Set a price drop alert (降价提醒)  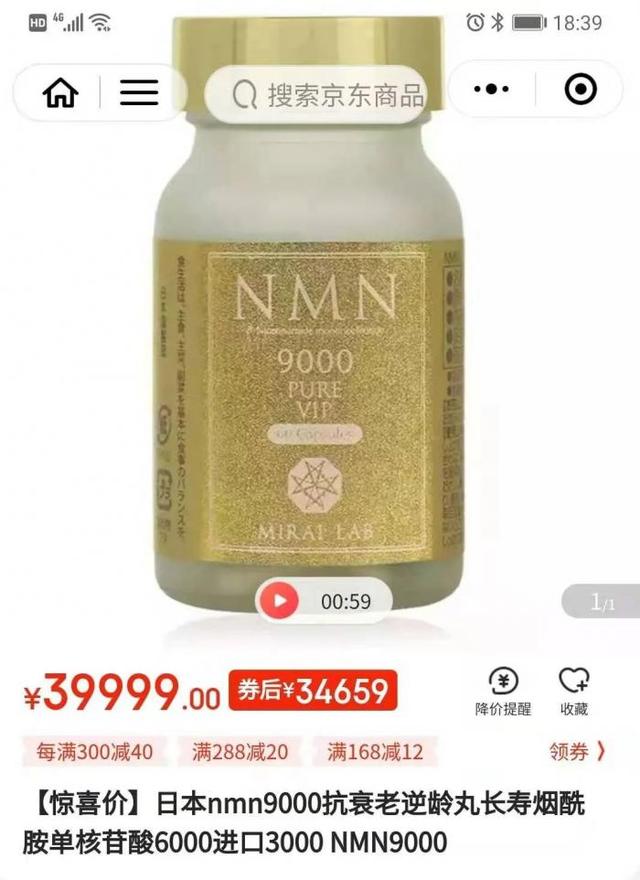pyautogui.click(x=503, y=692)
